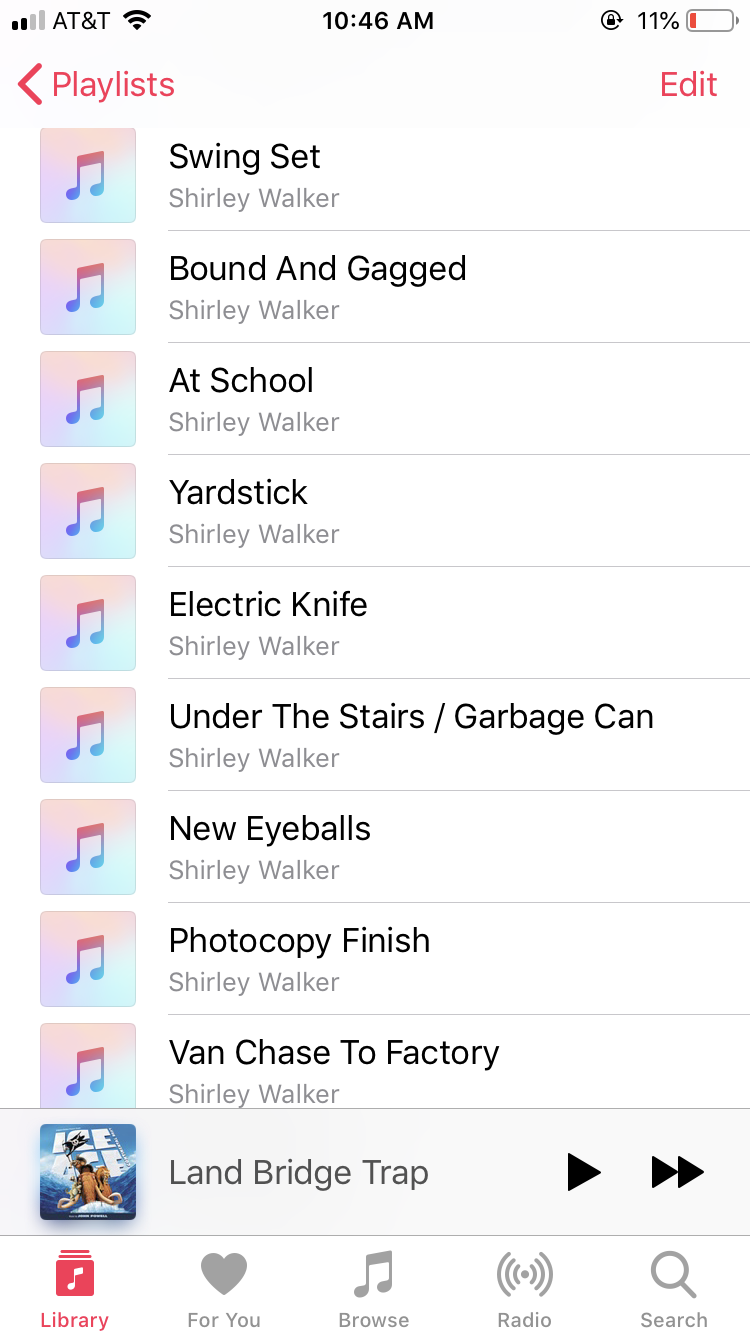This screenshot has height=1334, width=750.
Task: Resume playback with the play button
Action: (583, 1172)
